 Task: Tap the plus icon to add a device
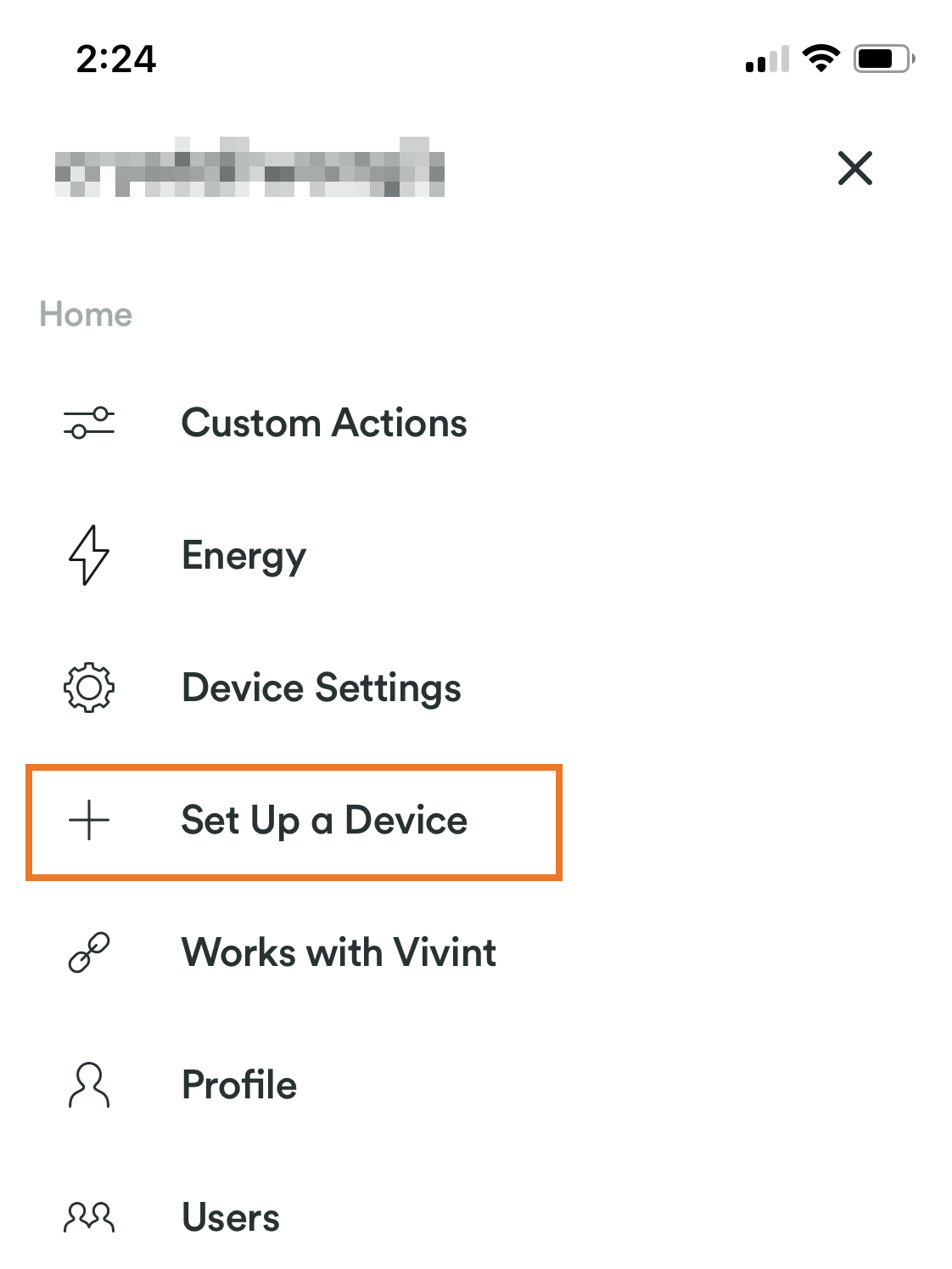(x=87, y=821)
